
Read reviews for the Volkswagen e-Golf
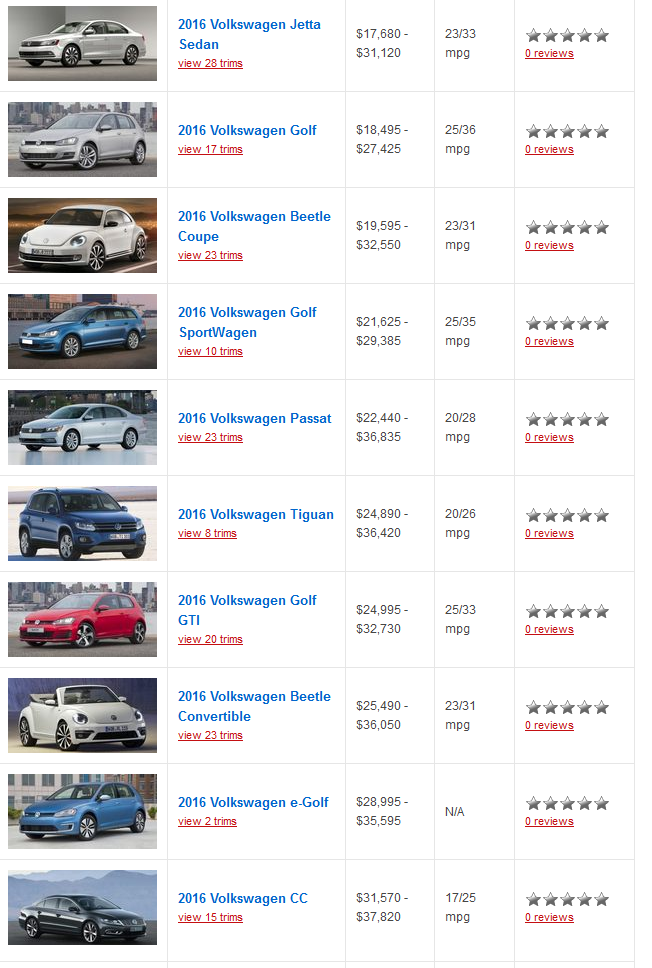point(549,822)
